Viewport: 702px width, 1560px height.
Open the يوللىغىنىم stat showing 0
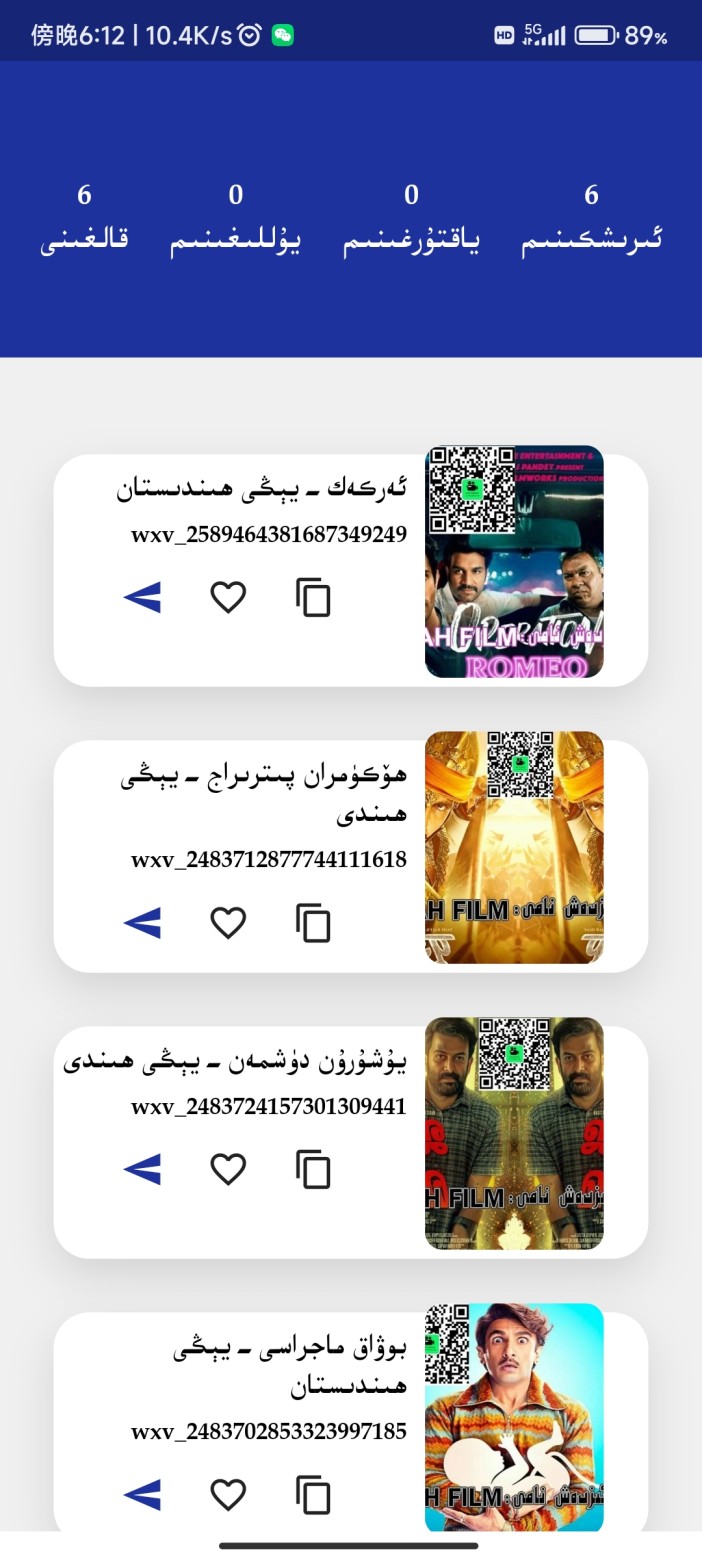pos(235,218)
